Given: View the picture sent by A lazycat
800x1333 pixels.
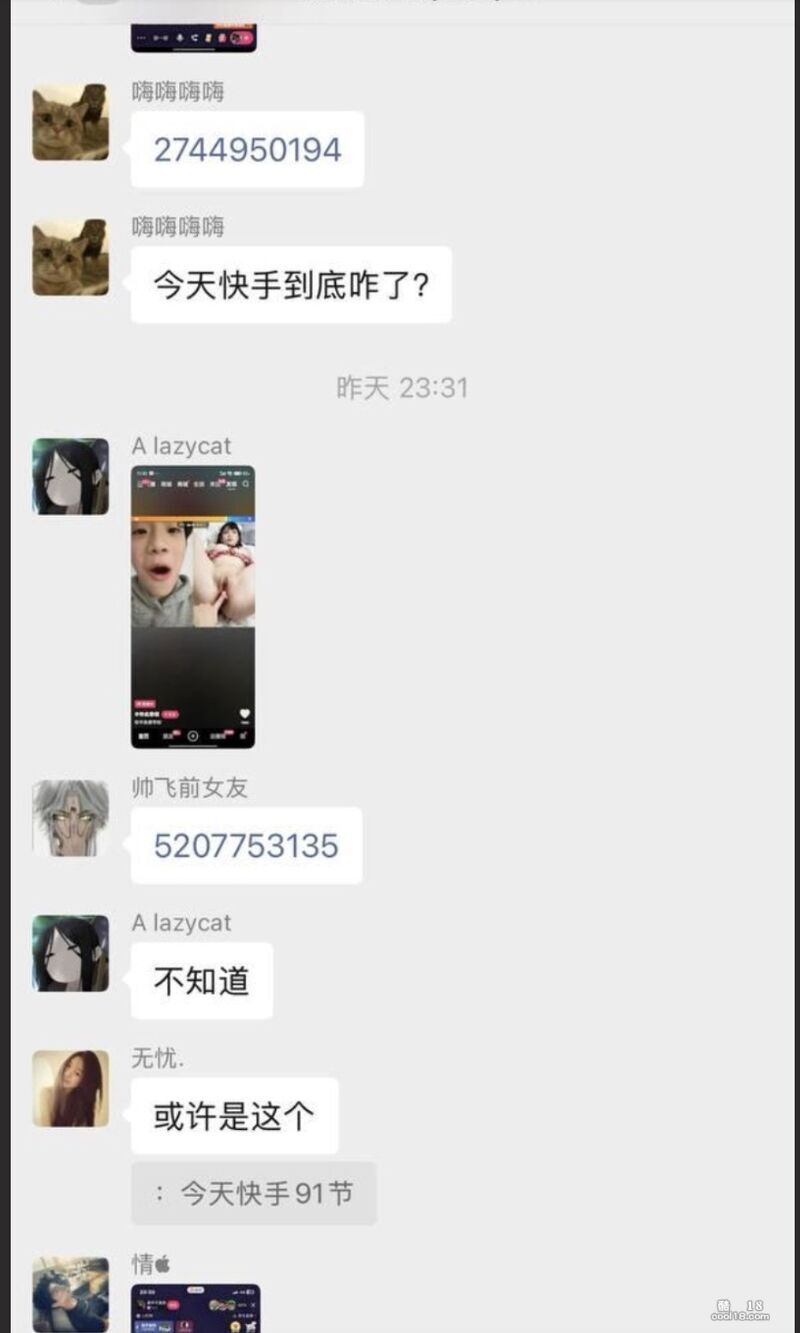Looking at the screenshot, I should pyautogui.click(x=193, y=606).
